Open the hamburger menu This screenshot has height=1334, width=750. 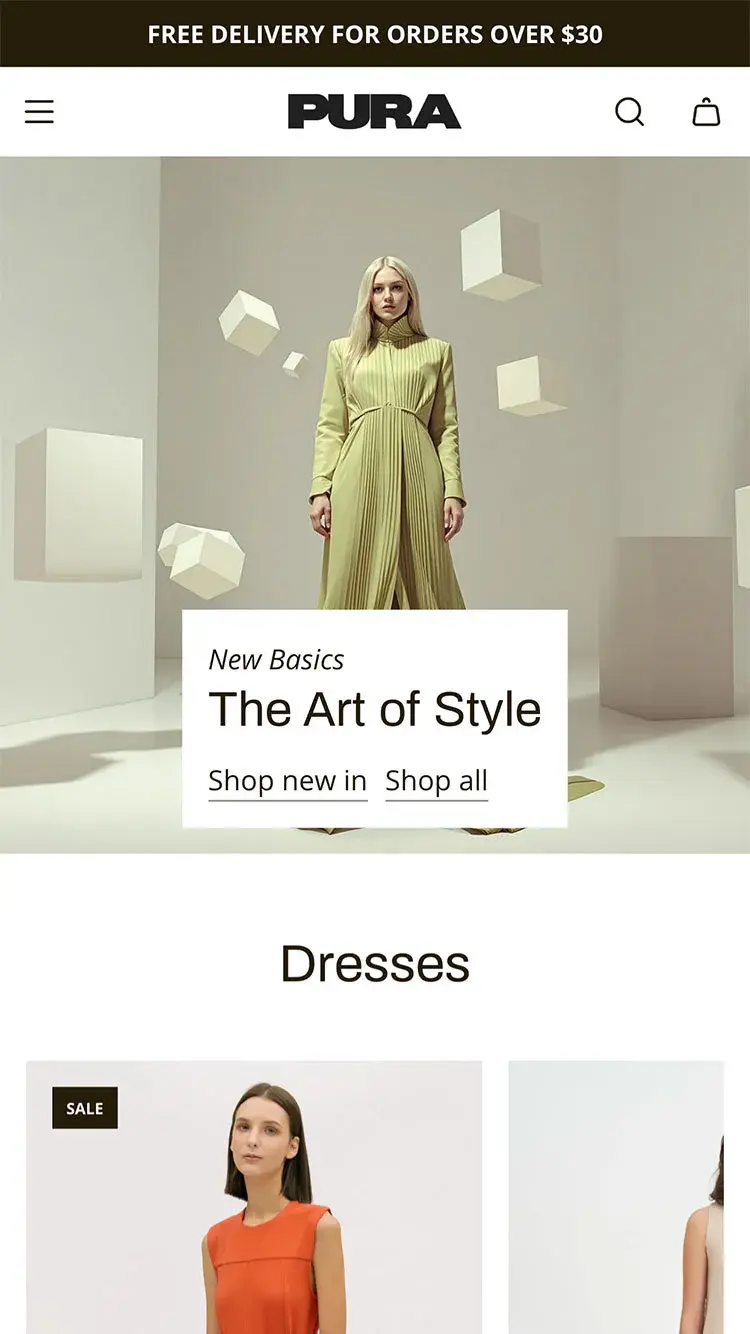click(39, 112)
